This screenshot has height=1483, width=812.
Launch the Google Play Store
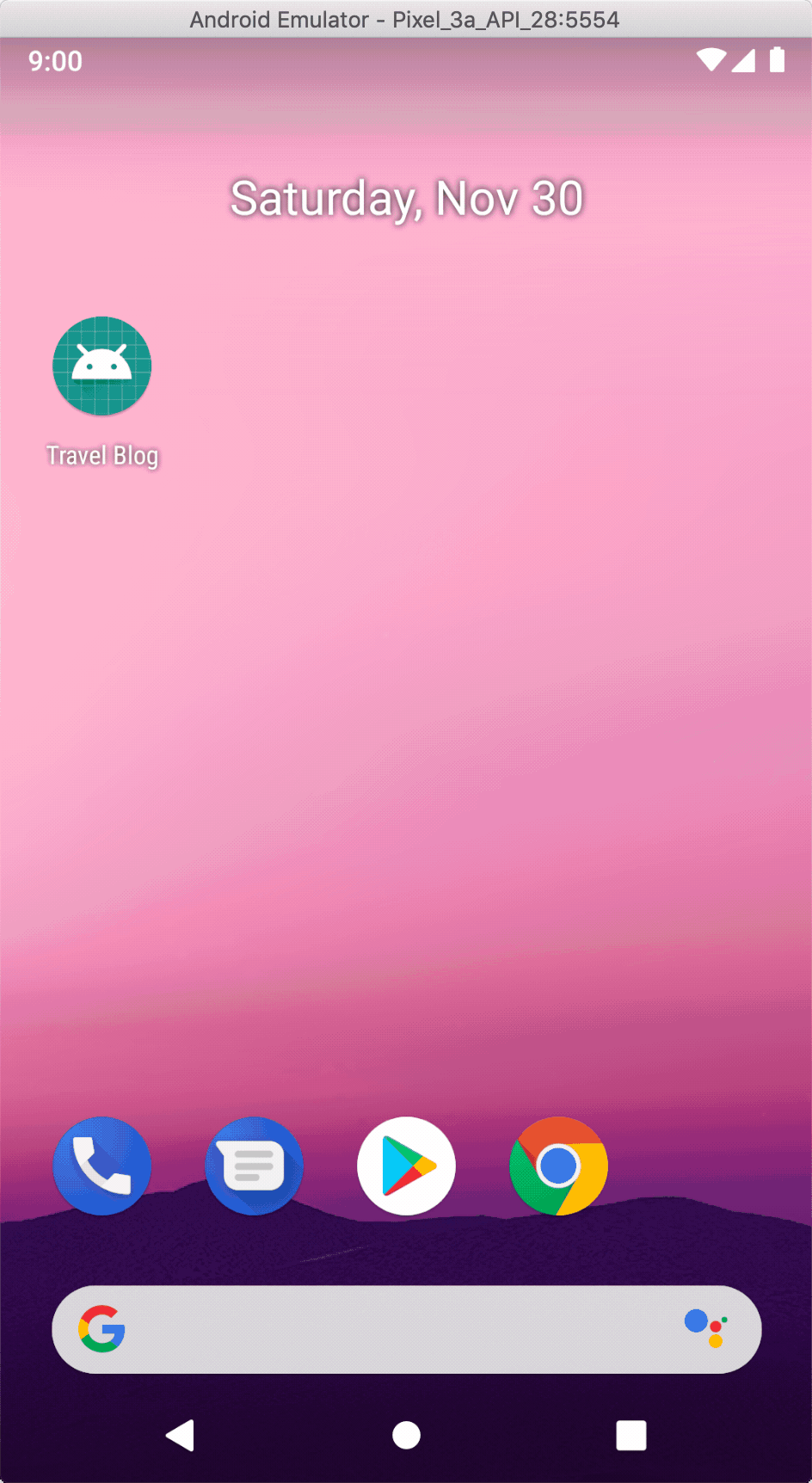[406, 1166]
